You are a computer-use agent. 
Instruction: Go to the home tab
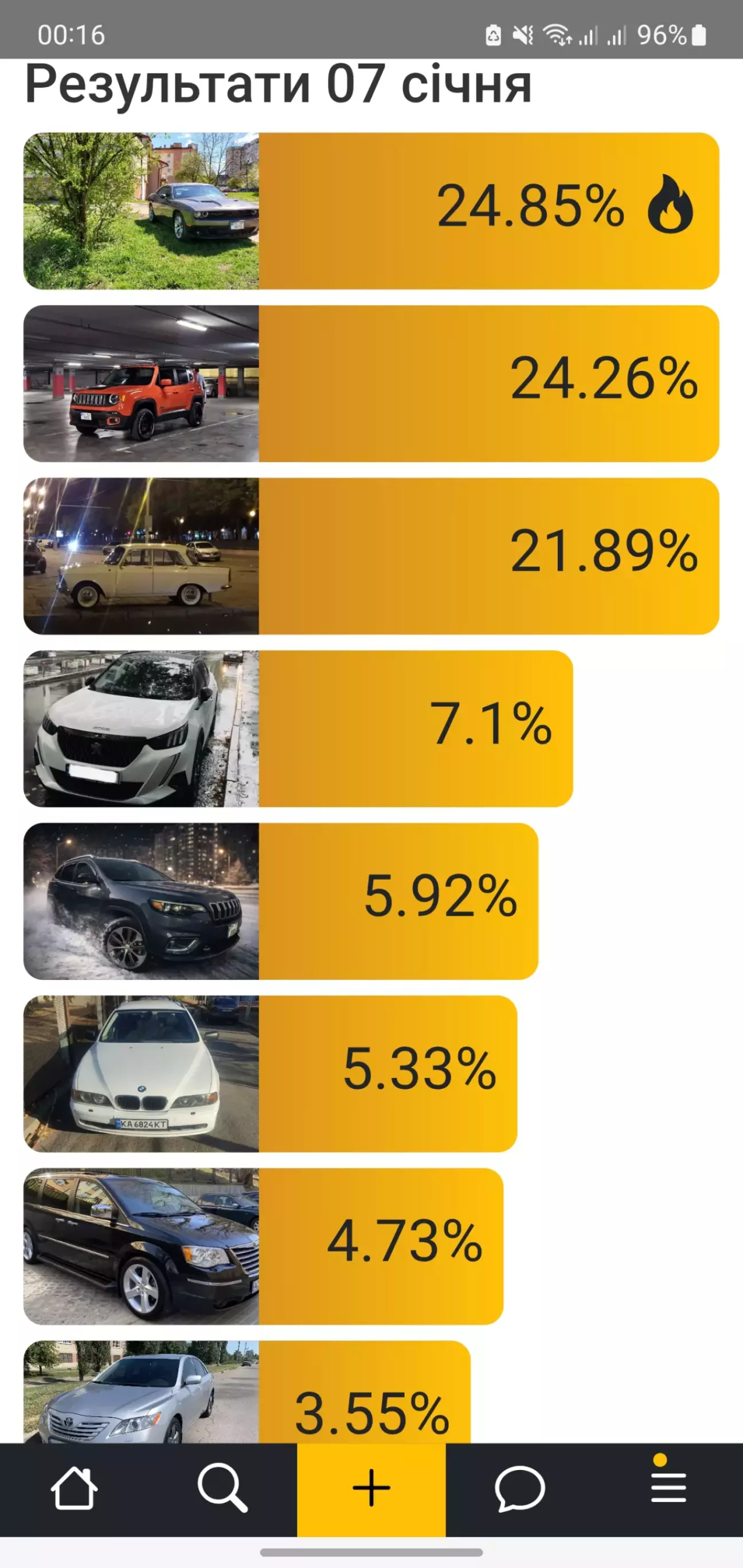click(x=74, y=1488)
